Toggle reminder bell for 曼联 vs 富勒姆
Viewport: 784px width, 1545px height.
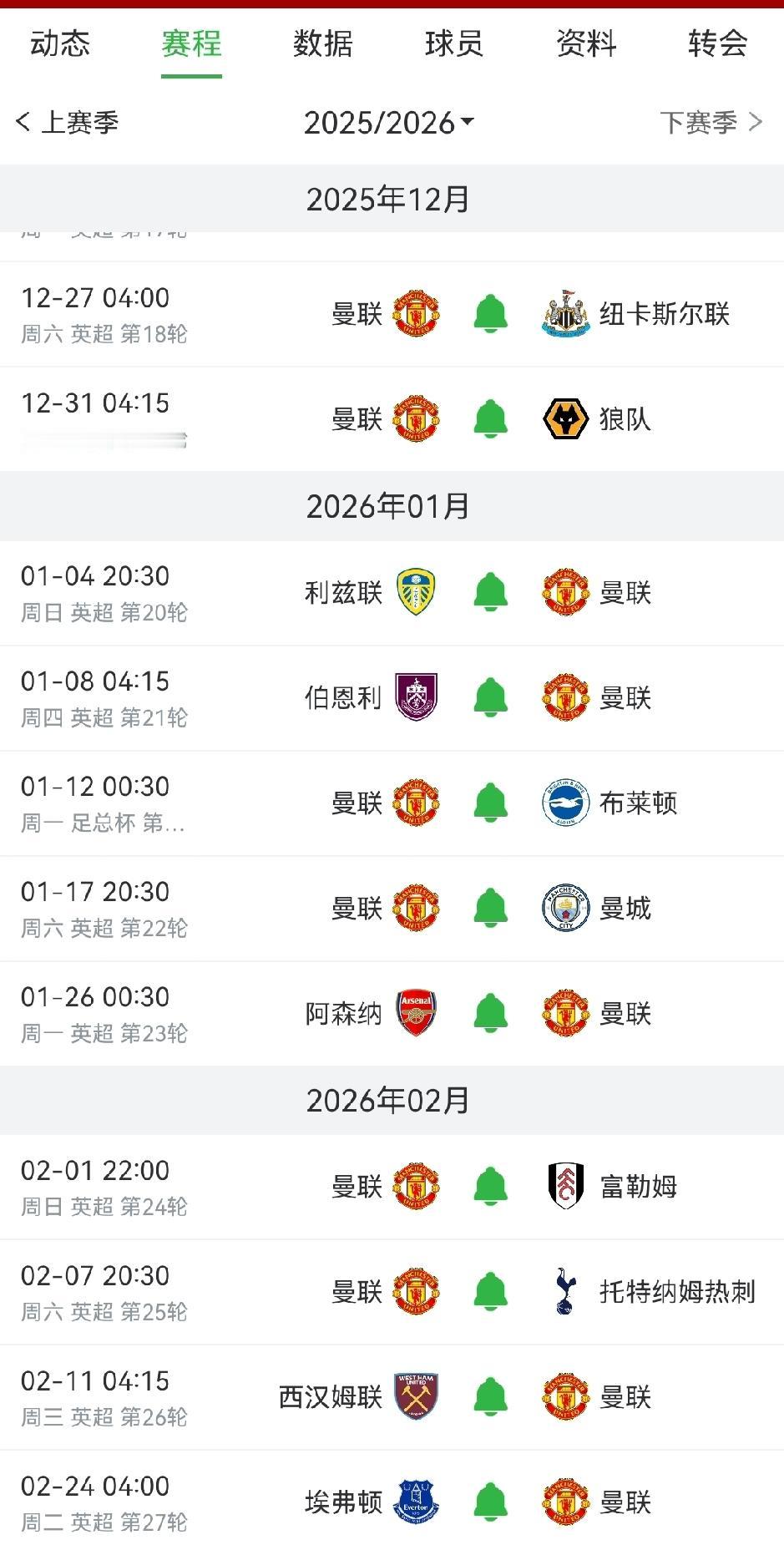click(x=491, y=1187)
